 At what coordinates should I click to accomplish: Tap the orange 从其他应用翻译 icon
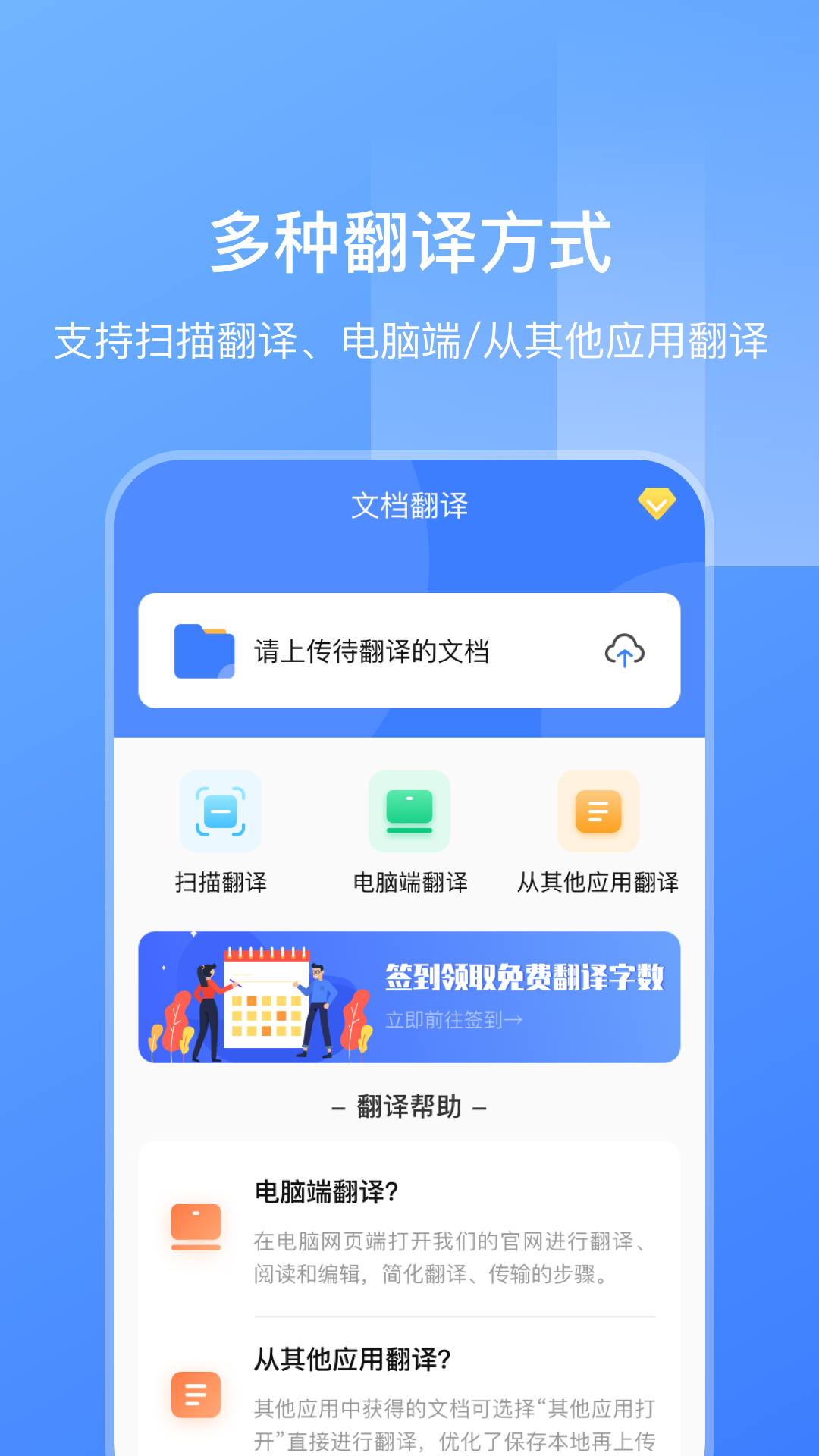[x=598, y=811]
